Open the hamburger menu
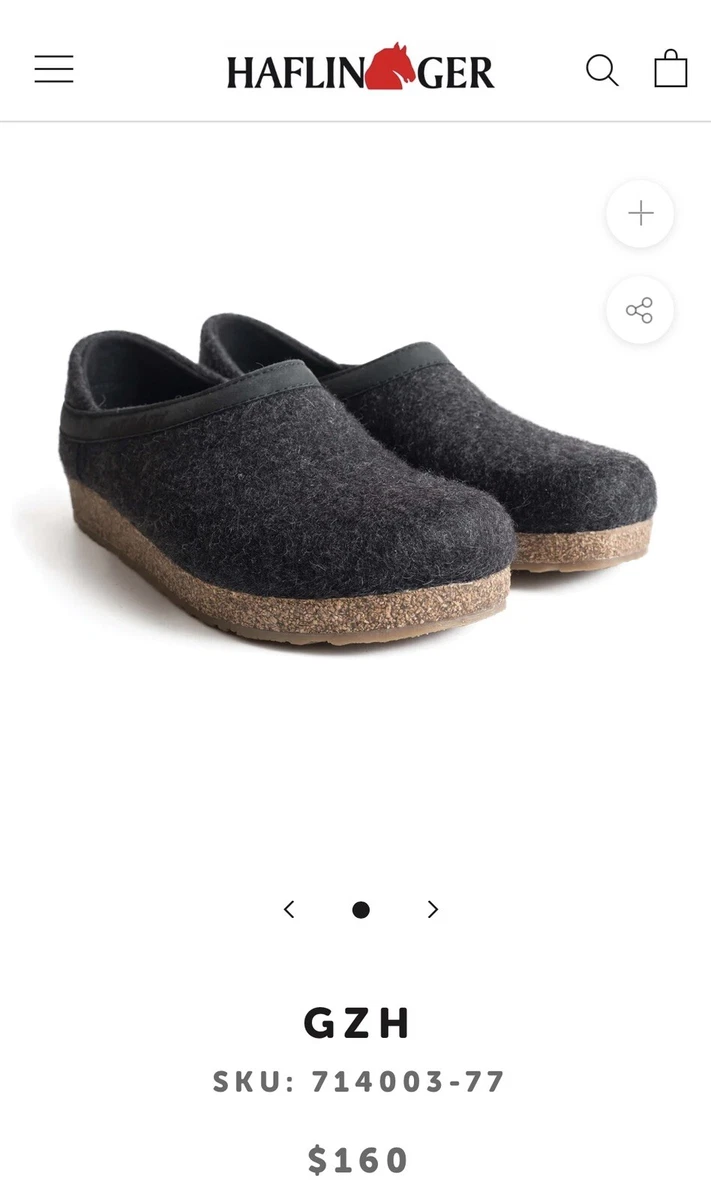 click(x=54, y=69)
